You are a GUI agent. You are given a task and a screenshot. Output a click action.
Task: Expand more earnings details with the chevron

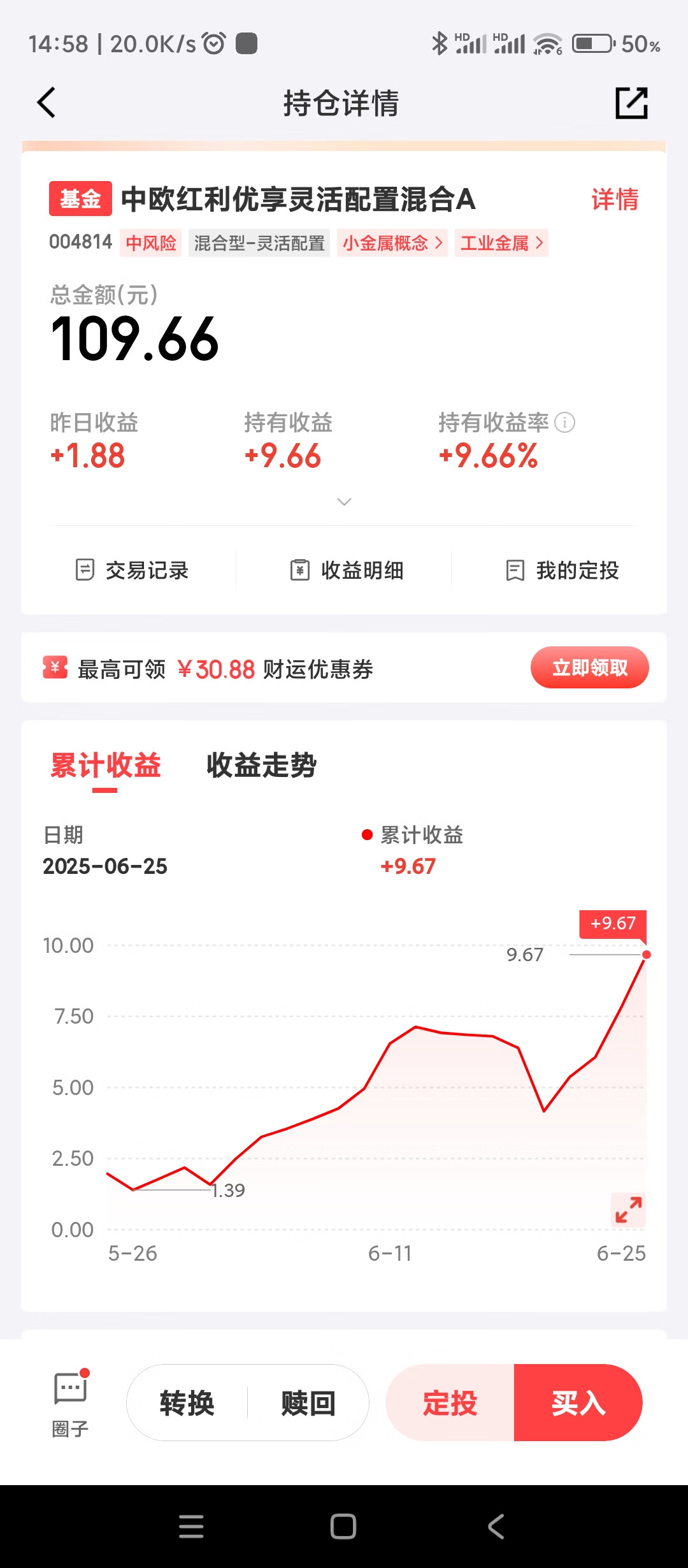pos(344,502)
